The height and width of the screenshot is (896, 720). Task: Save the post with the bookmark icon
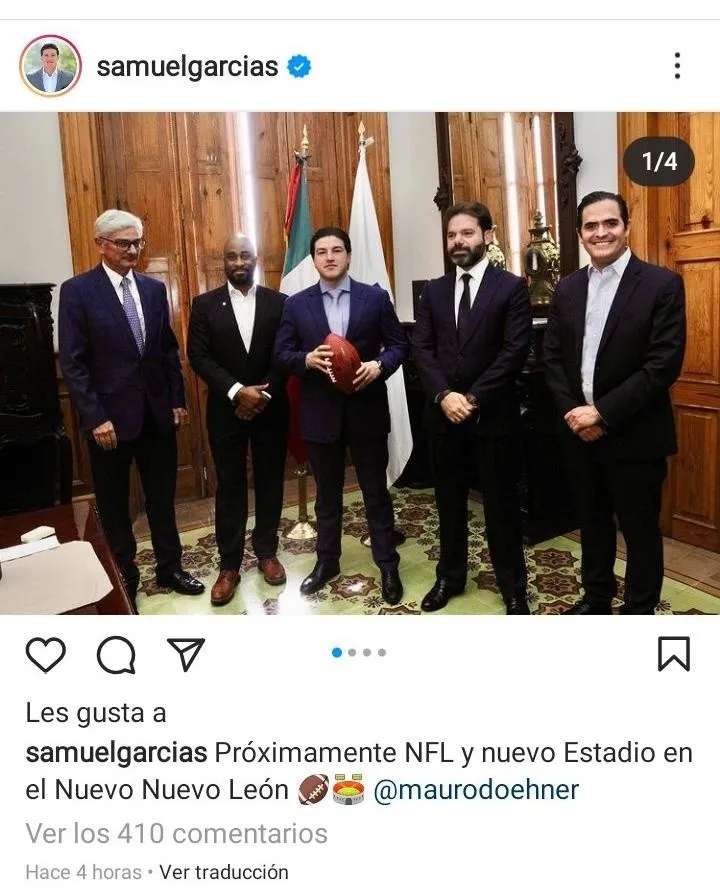pyautogui.click(x=673, y=654)
